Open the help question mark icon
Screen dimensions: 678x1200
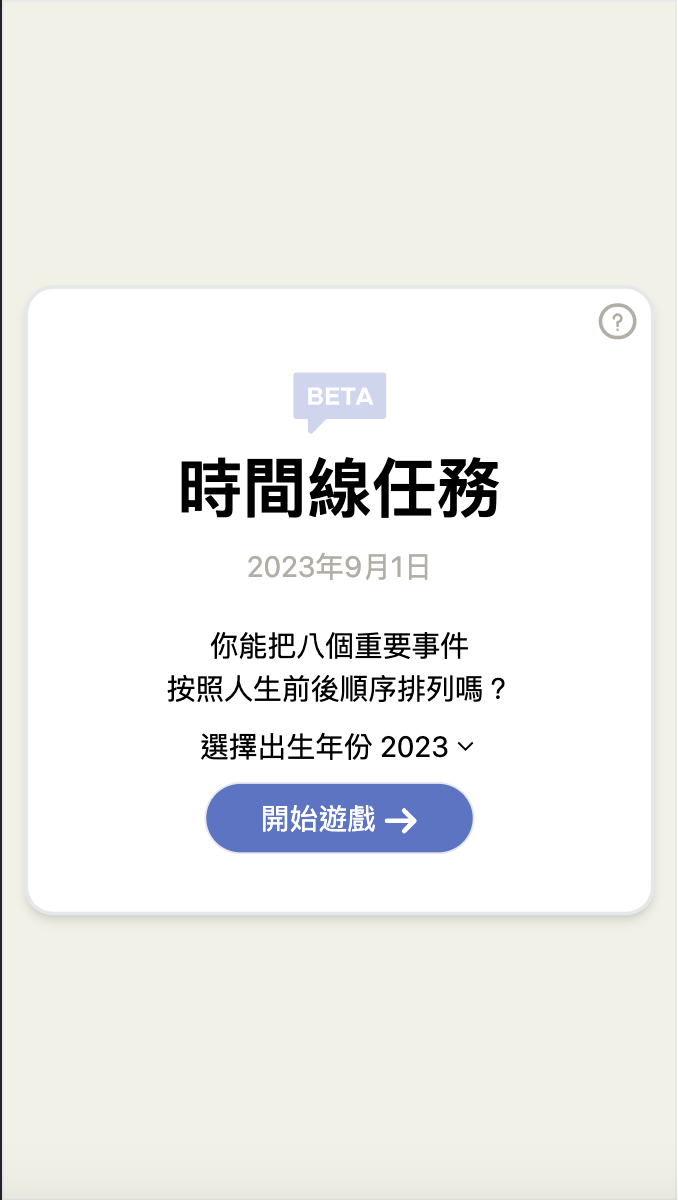617,322
